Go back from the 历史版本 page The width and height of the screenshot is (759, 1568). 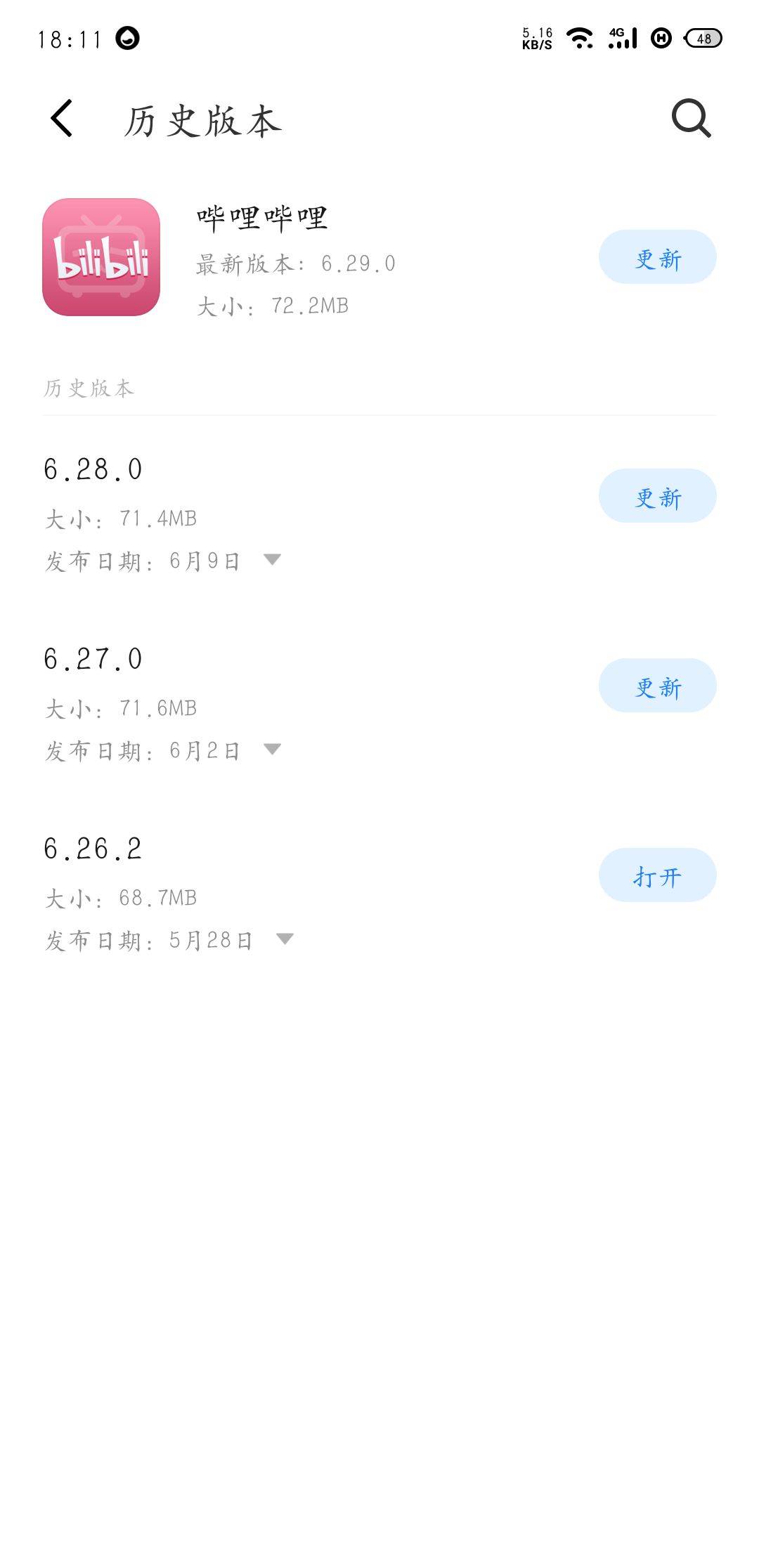tap(62, 118)
